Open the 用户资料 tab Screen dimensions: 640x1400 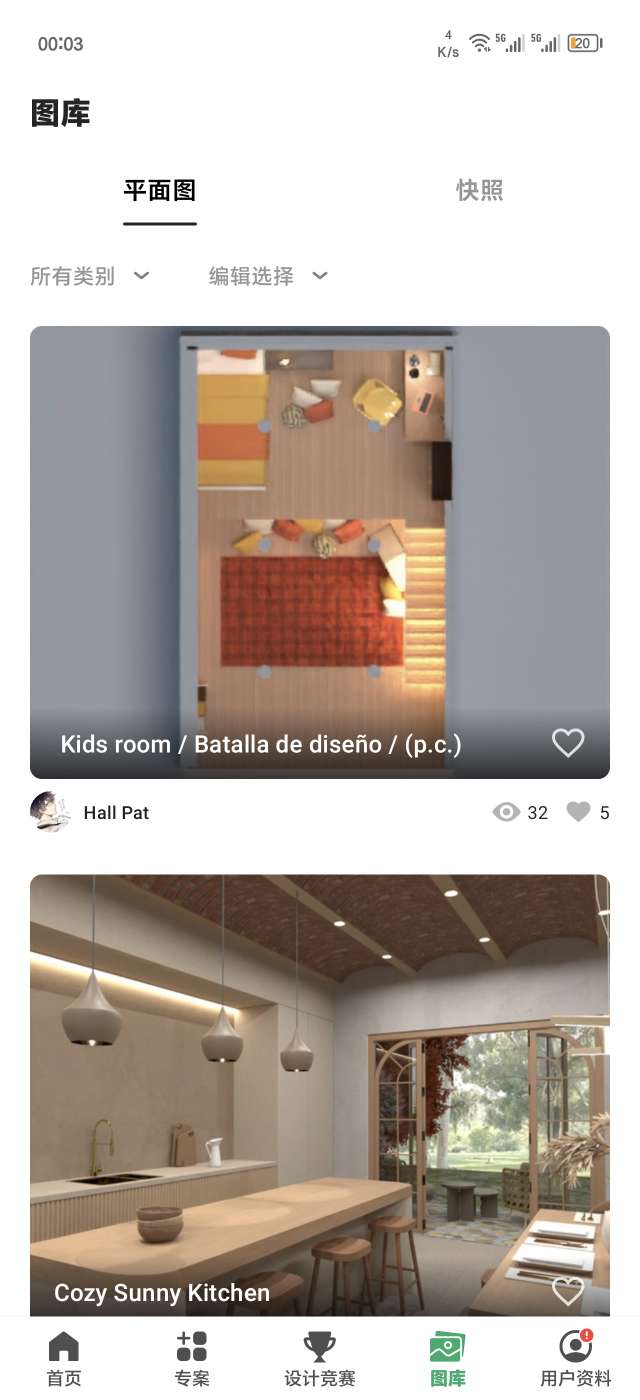576,1358
